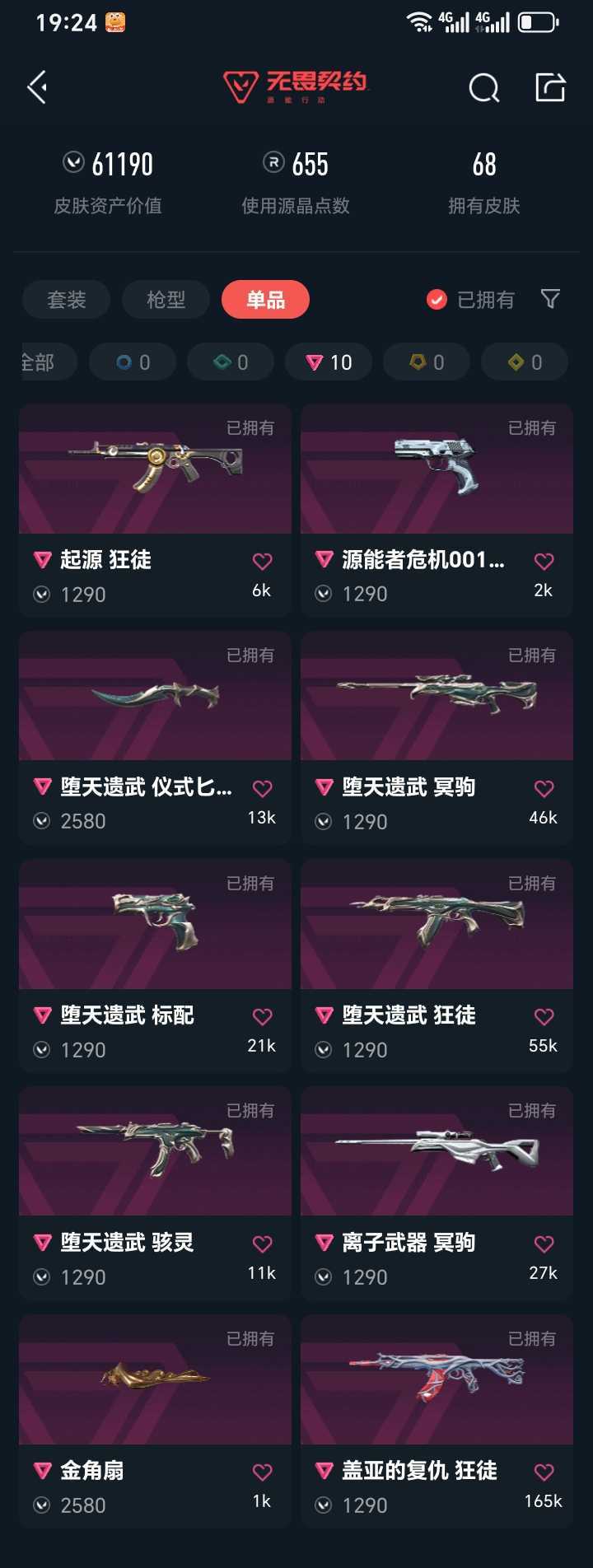Switch to the 套装 tab
Screen dimensions: 593x1568
coord(66,299)
